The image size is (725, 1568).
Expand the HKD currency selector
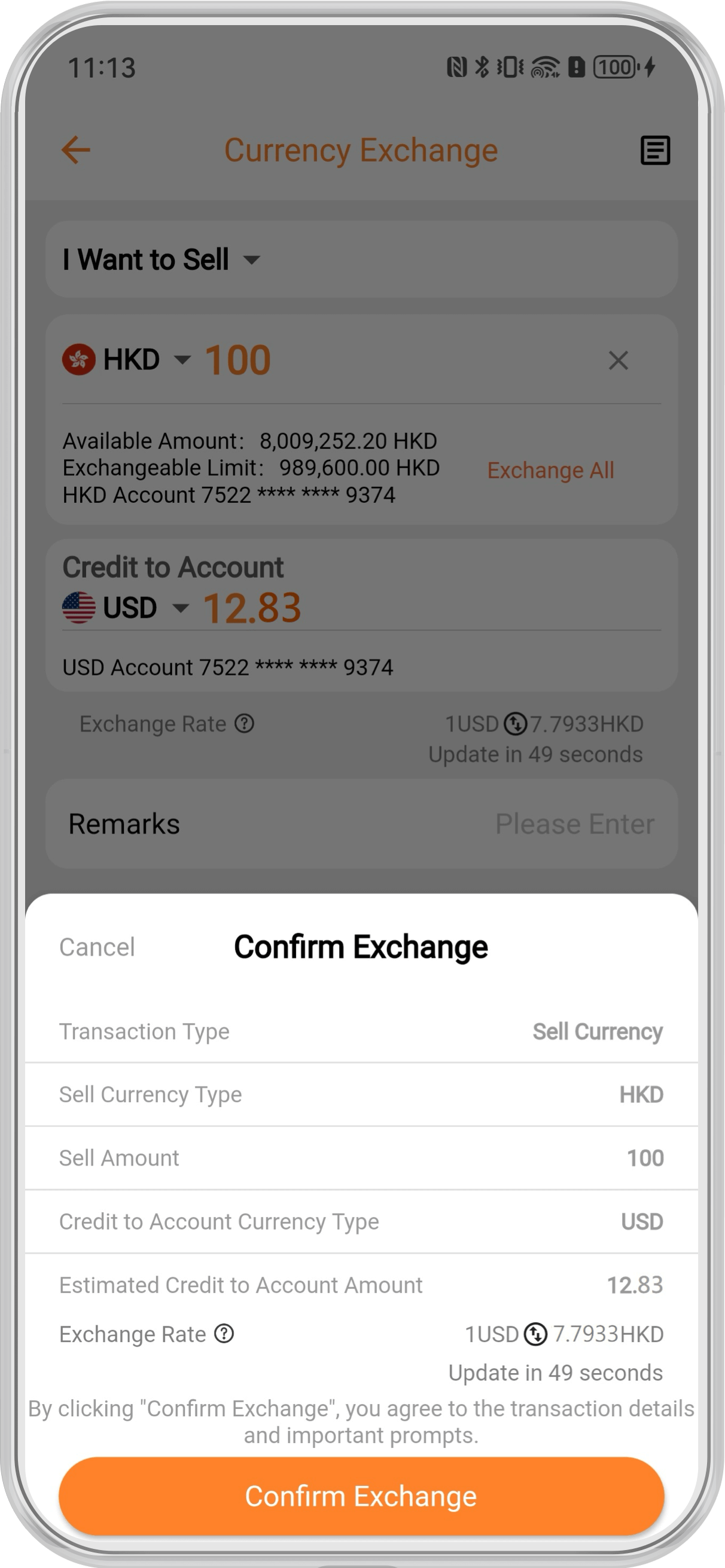pos(182,359)
